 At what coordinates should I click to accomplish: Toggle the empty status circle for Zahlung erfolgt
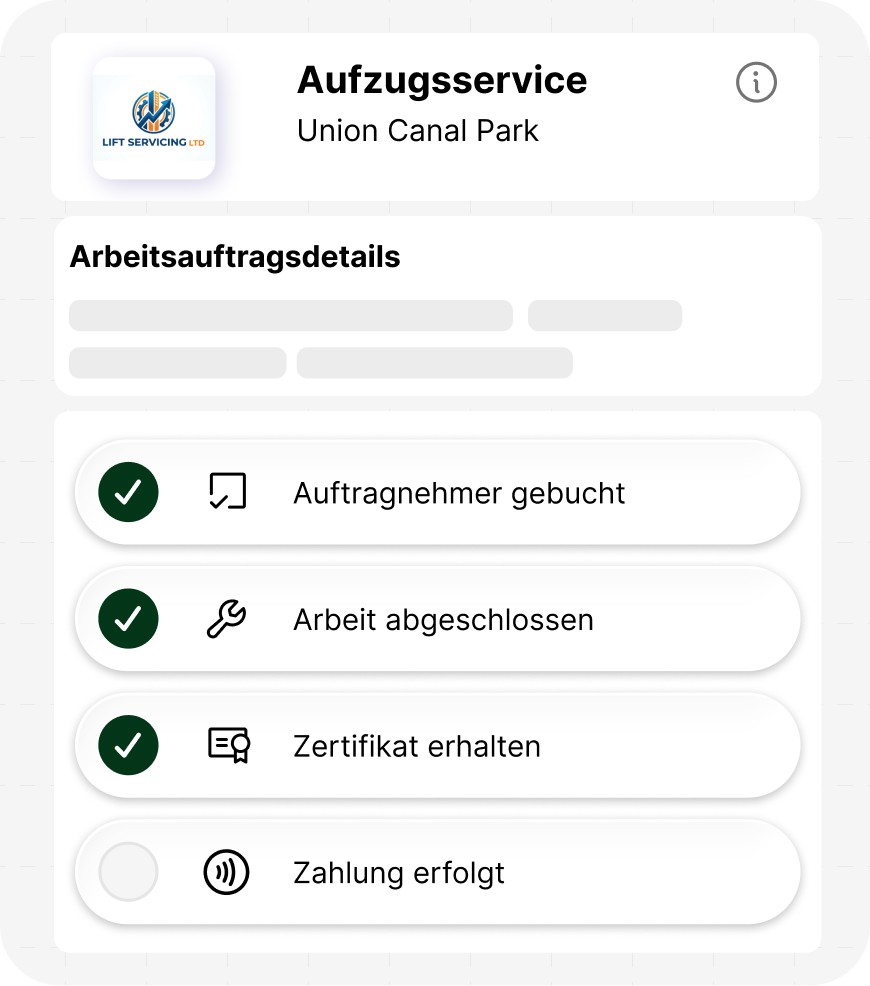[x=128, y=871]
